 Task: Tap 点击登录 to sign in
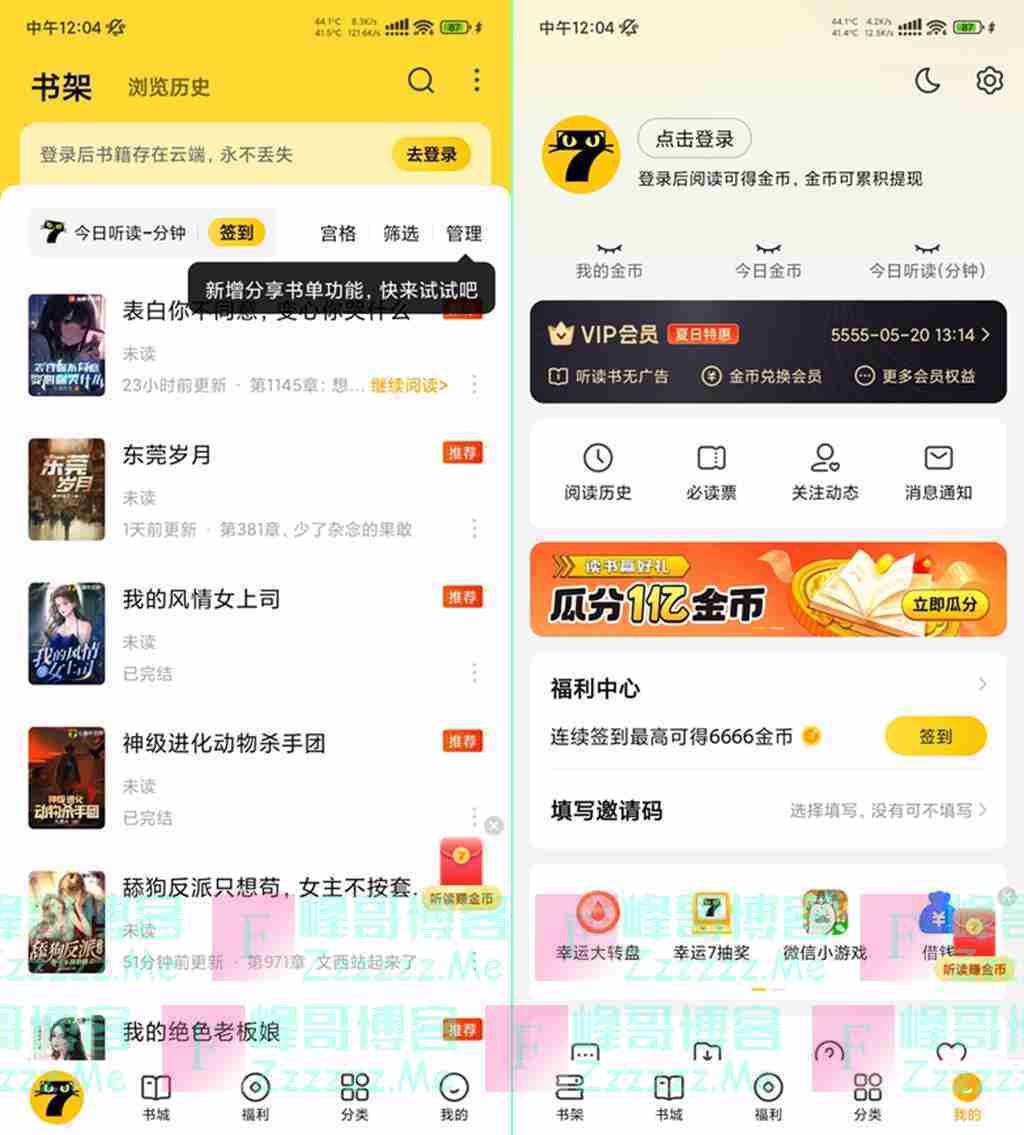click(x=694, y=139)
